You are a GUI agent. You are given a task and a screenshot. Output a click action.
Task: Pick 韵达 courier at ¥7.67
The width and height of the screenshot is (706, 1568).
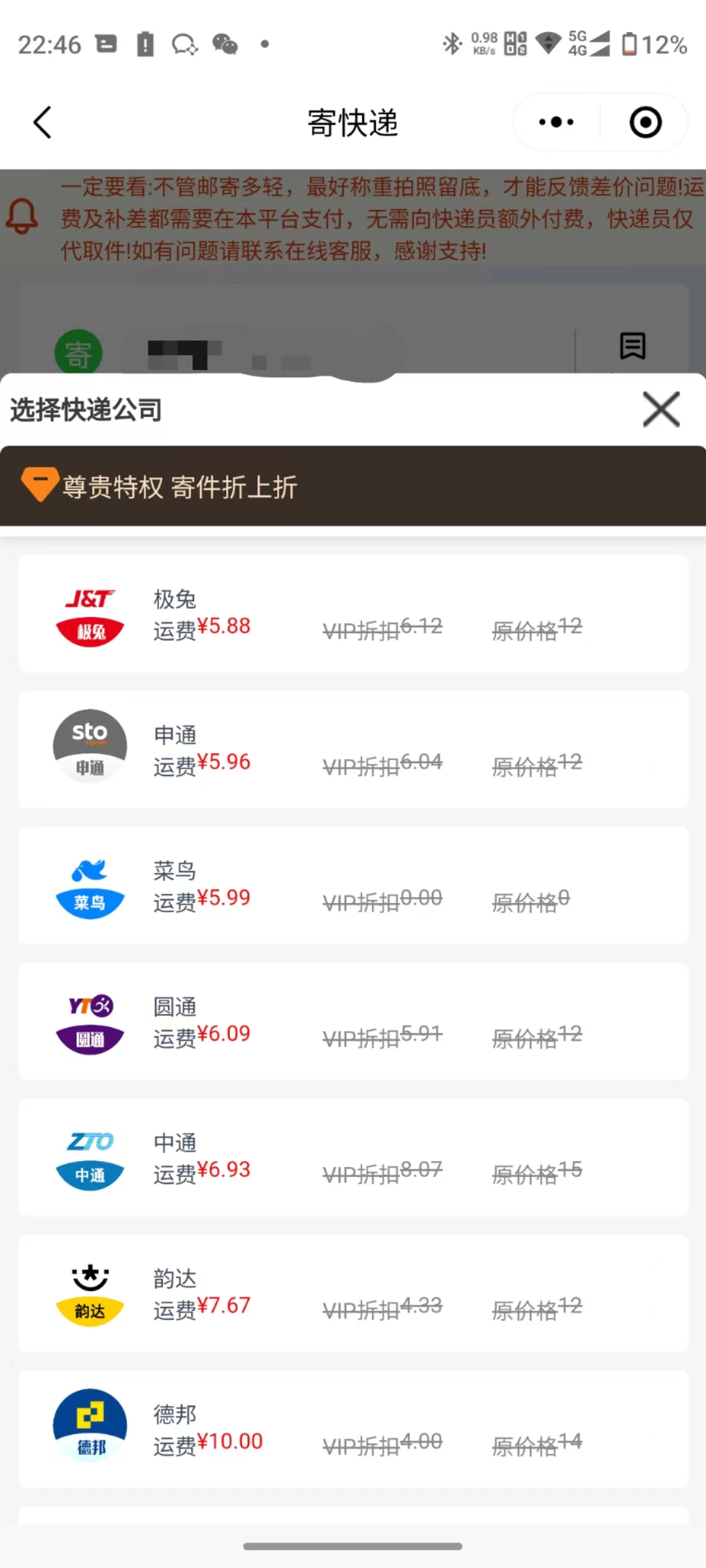click(353, 1293)
